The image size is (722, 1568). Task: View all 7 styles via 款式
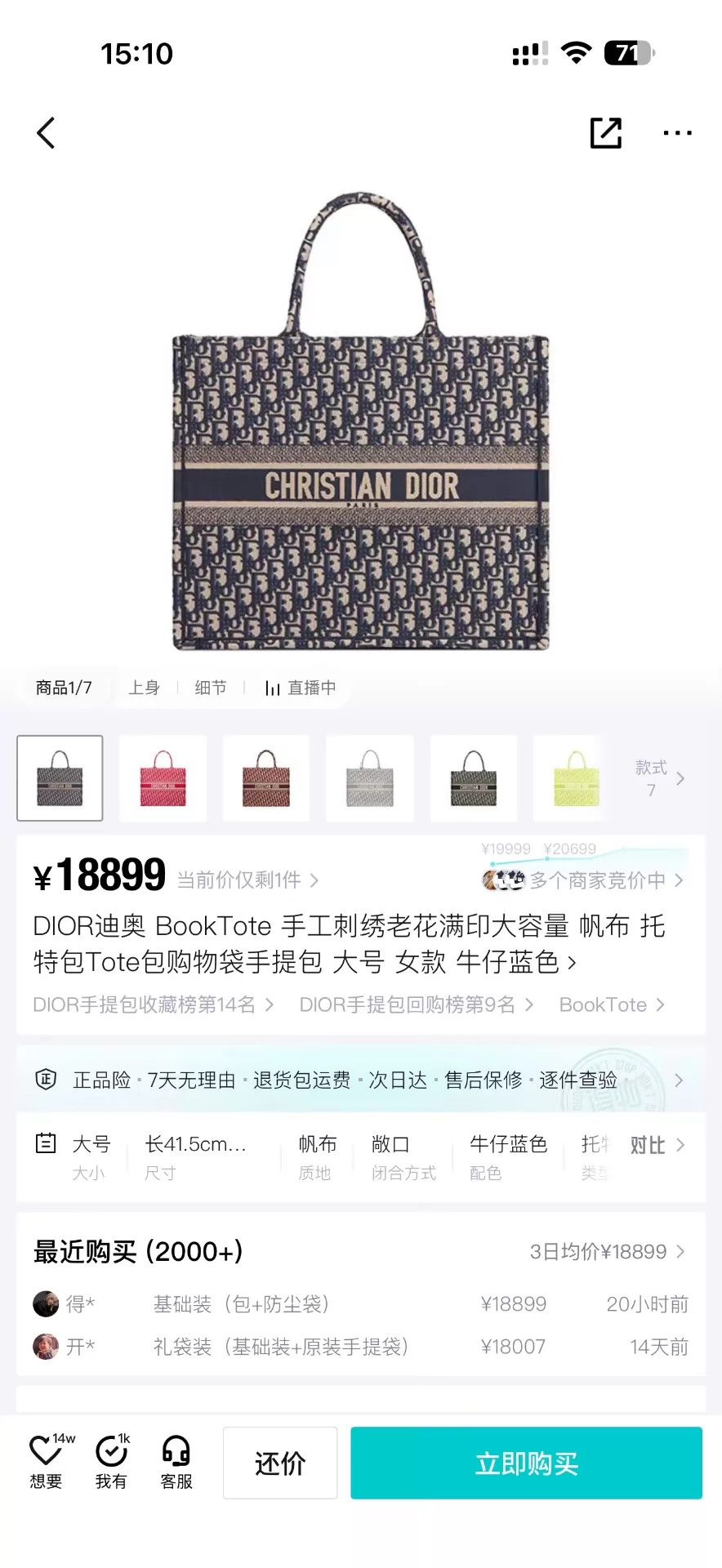coord(660,778)
